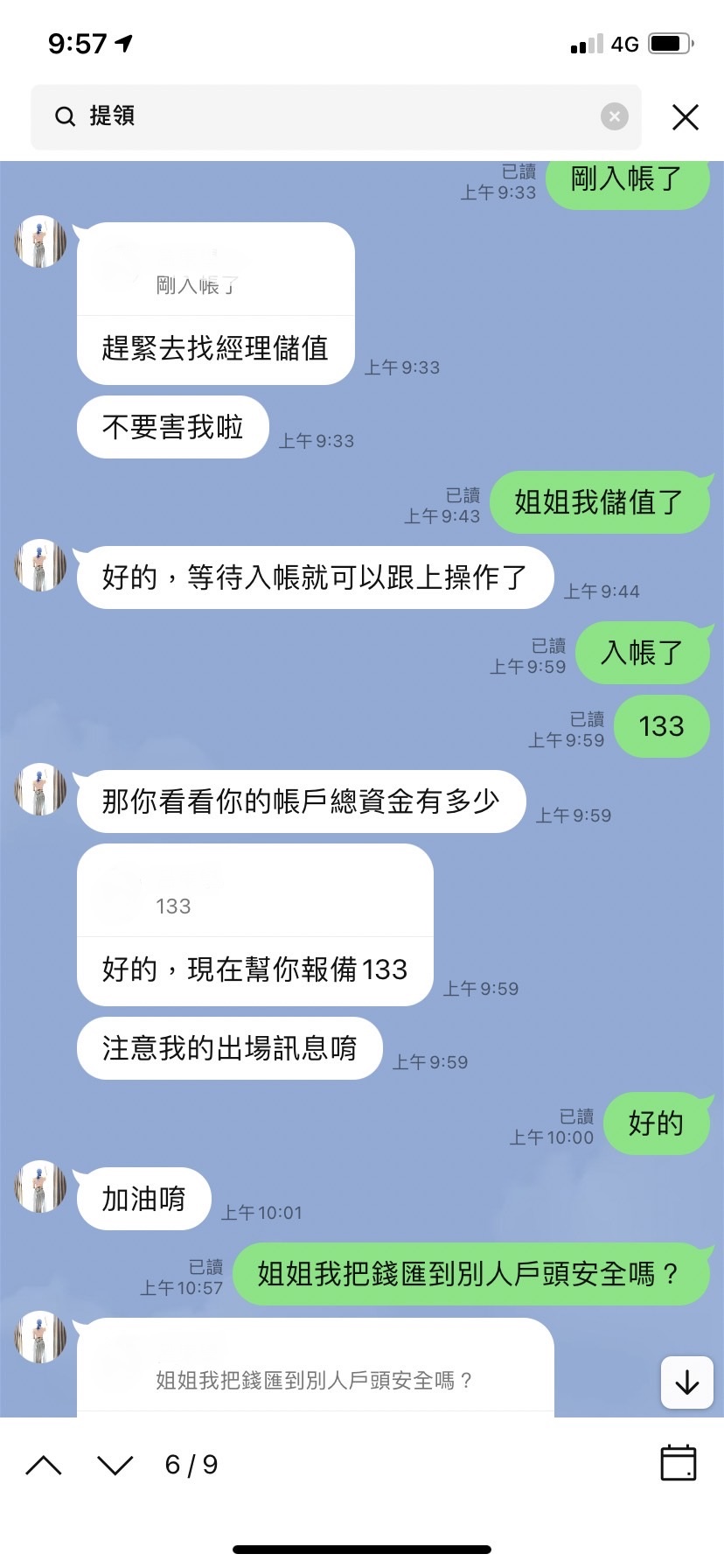Clear the search text 提領
Screen dimensions: 724x1568
[x=615, y=116]
